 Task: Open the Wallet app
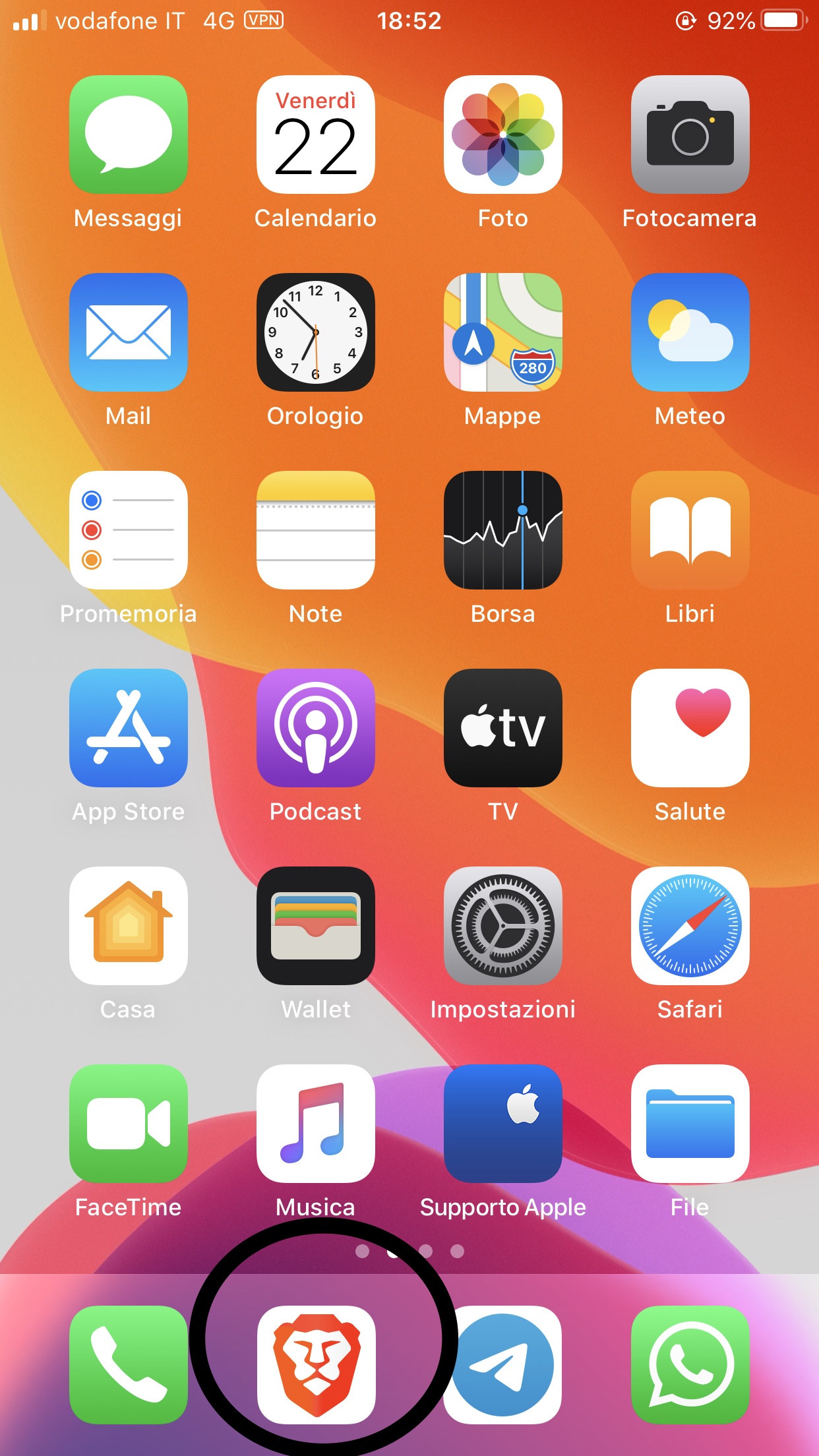[316, 926]
